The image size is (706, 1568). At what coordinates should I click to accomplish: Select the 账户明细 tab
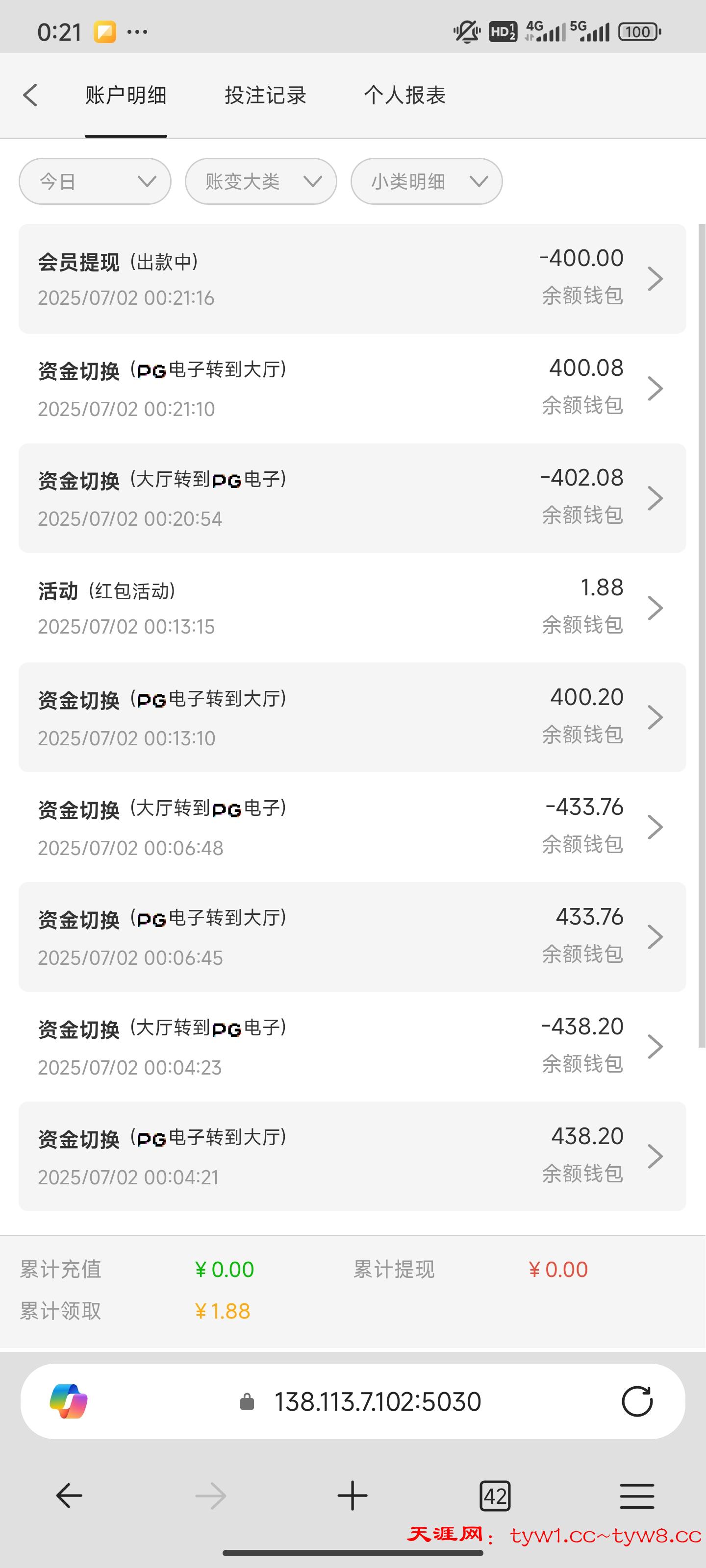[126, 96]
